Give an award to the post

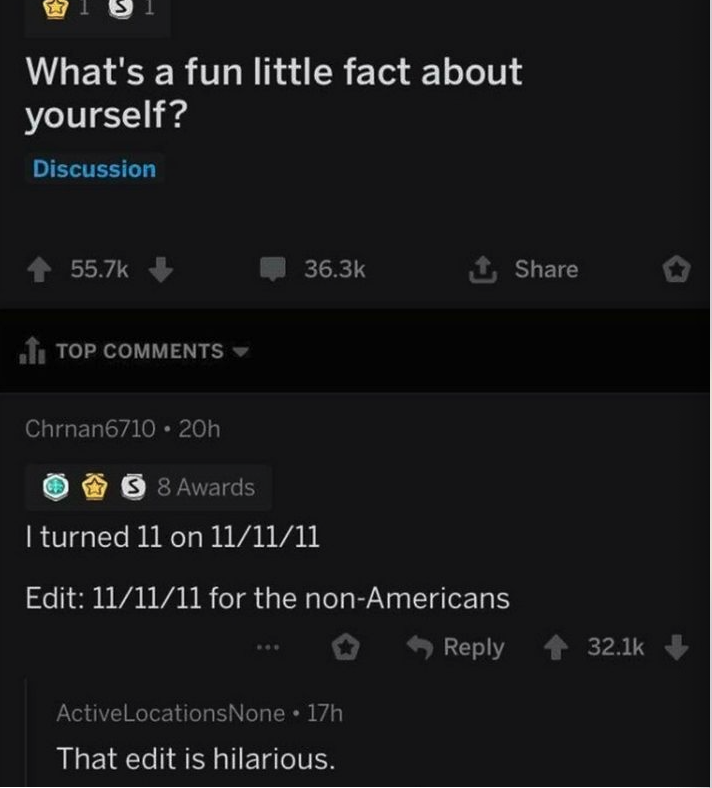pyautogui.click(x=676, y=269)
